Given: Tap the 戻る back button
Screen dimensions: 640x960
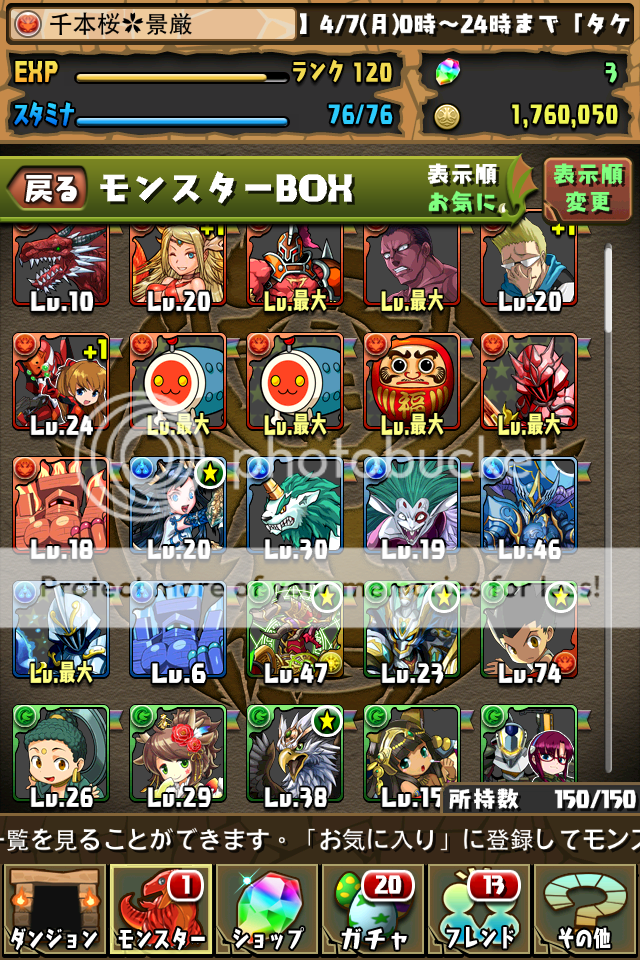Looking at the screenshot, I should point(50,189).
